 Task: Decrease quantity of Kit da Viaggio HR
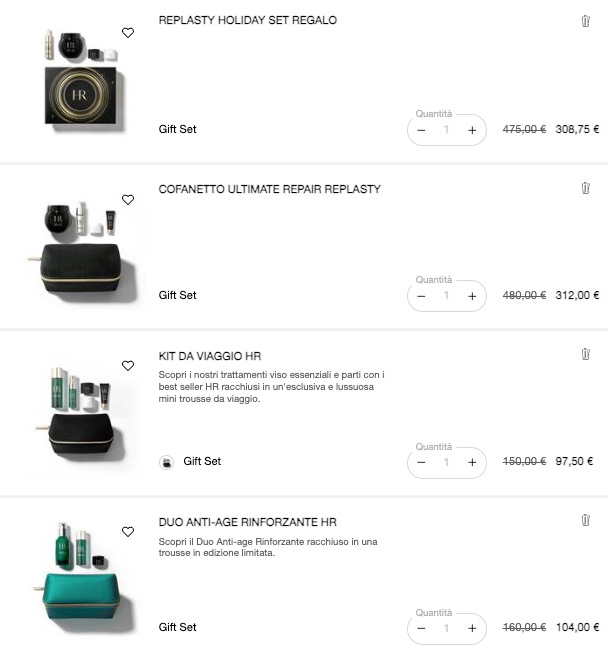[x=421, y=462]
